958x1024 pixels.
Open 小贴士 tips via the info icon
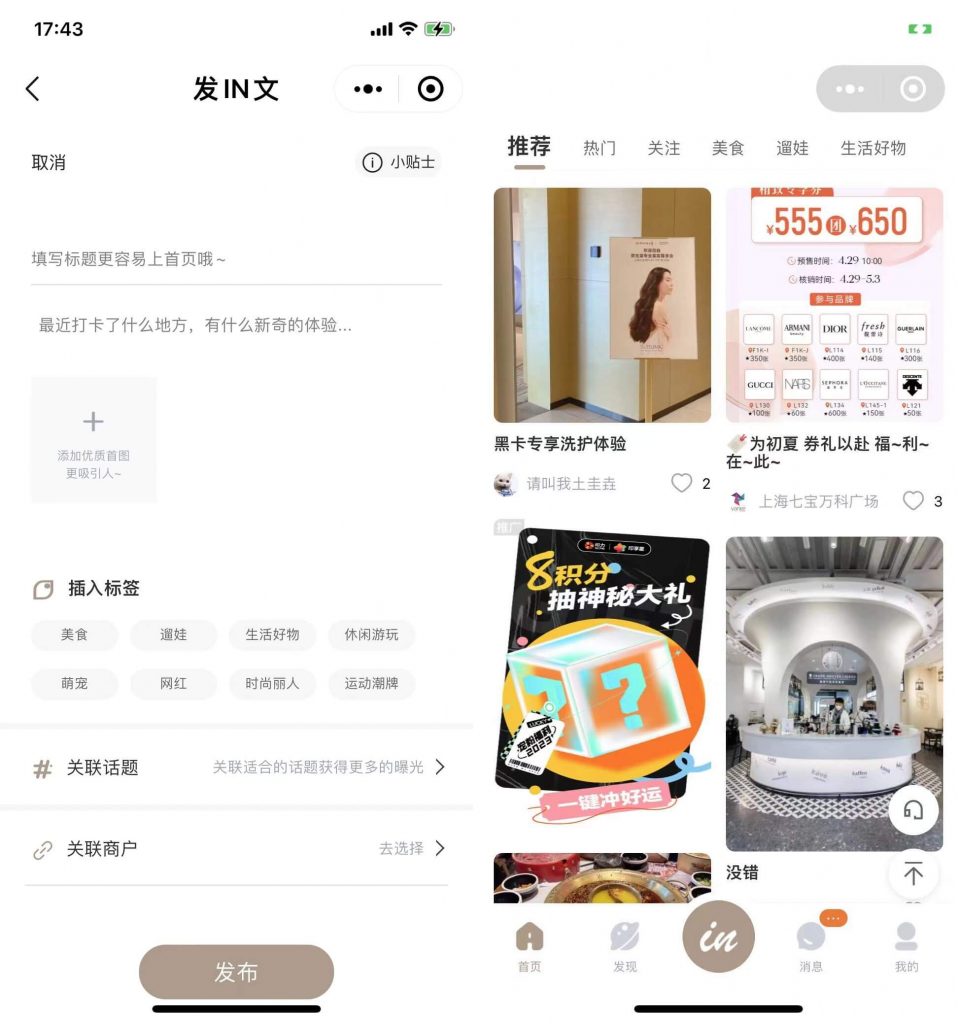coord(398,162)
